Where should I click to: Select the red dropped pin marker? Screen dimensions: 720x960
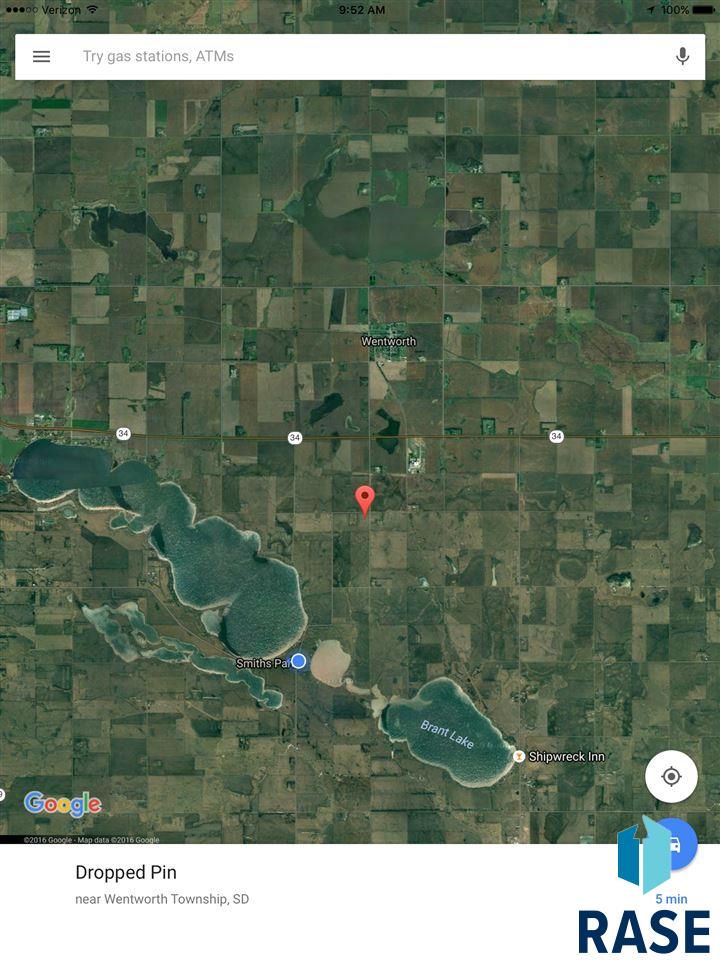pos(365,499)
